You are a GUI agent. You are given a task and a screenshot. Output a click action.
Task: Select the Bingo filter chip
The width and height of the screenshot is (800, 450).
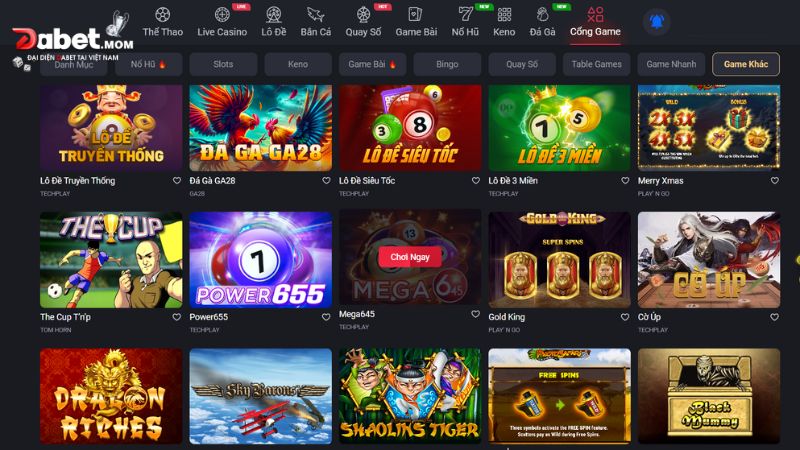click(x=448, y=64)
